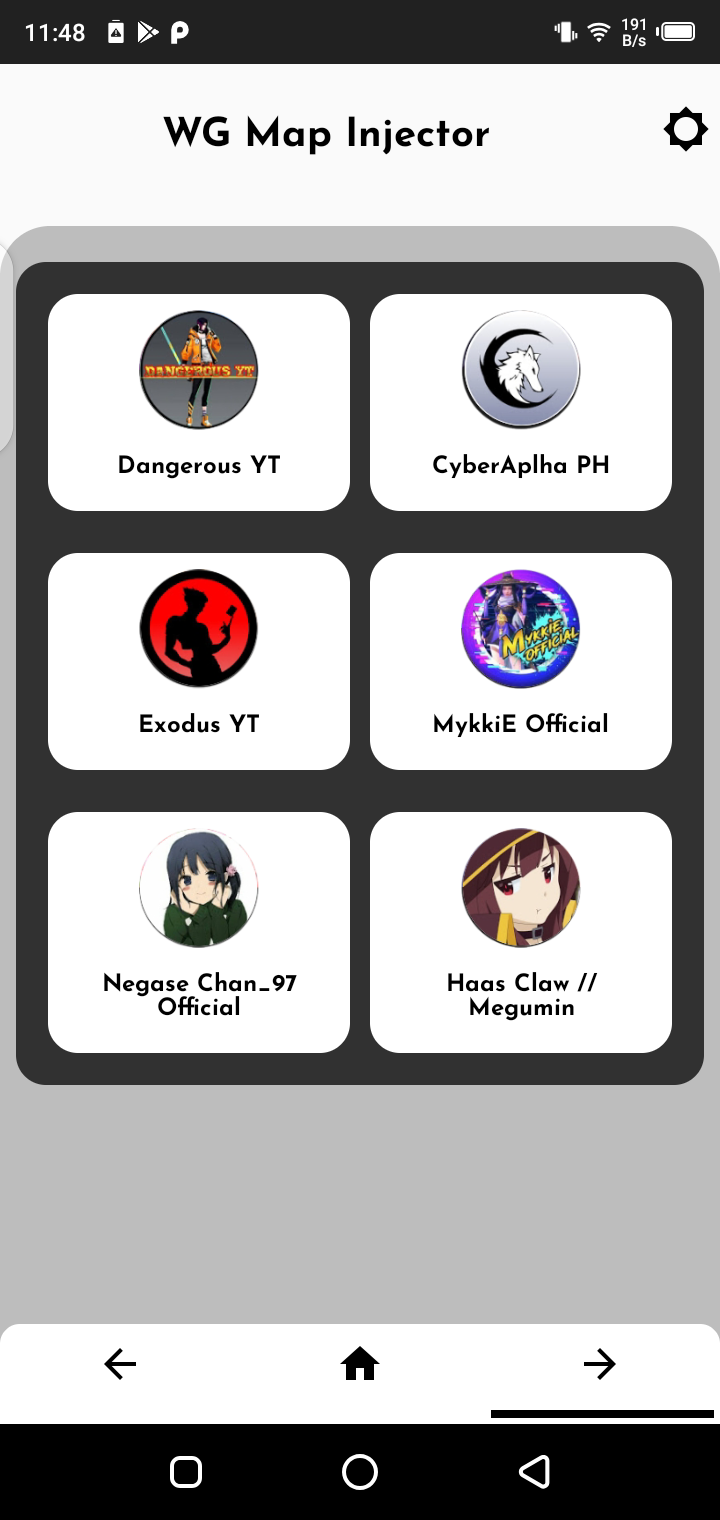The width and height of the screenshot is (720, 1520).
Task: Open the system recent apps button
Action: pos(186,1472)
